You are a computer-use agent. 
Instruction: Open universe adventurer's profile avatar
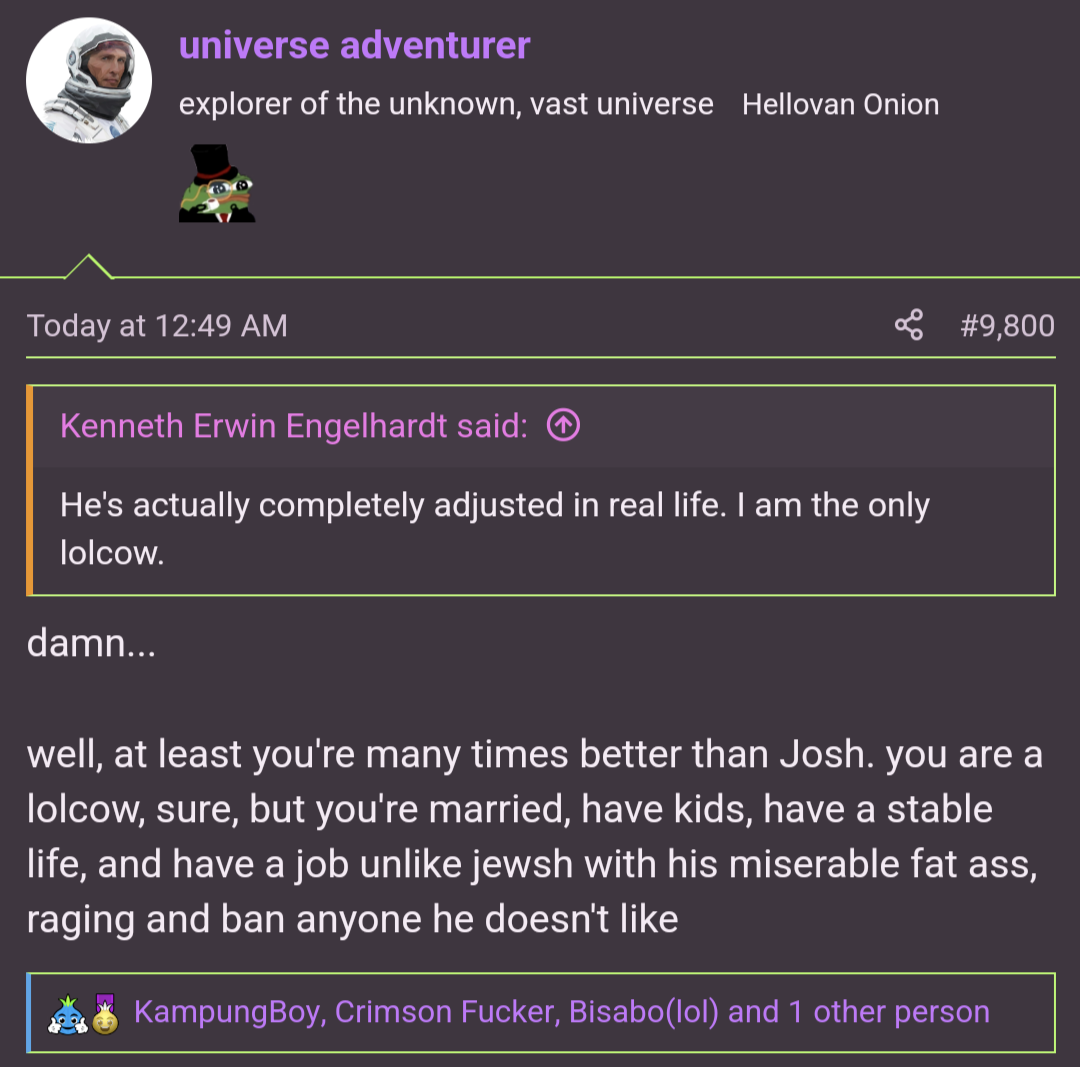[88, 80]
